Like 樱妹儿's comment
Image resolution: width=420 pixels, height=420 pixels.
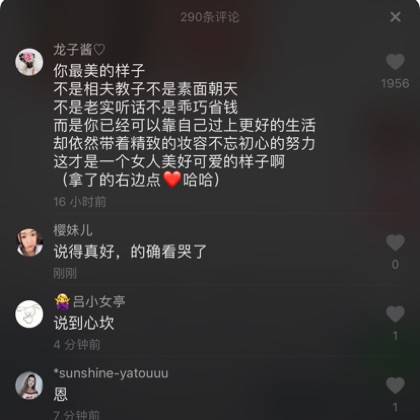tap(395, 242)
